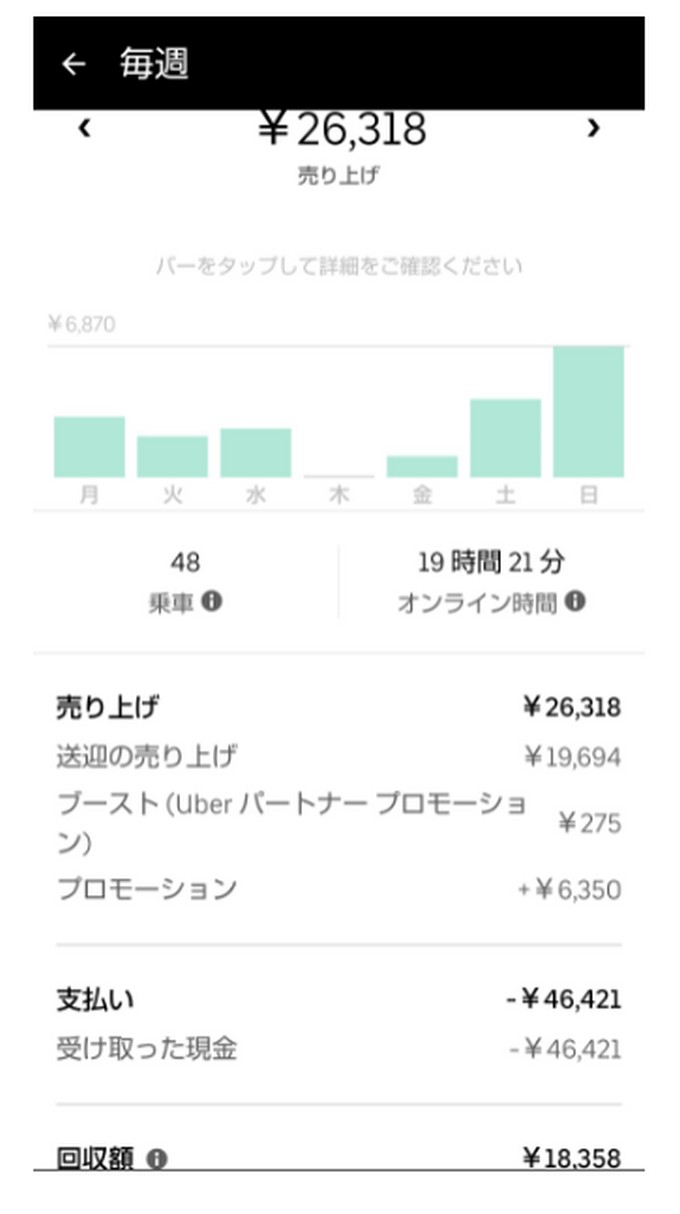Select the 月 bar in the chart
Viewport: 680px width, 1214px height.
(x=89, y=447)
